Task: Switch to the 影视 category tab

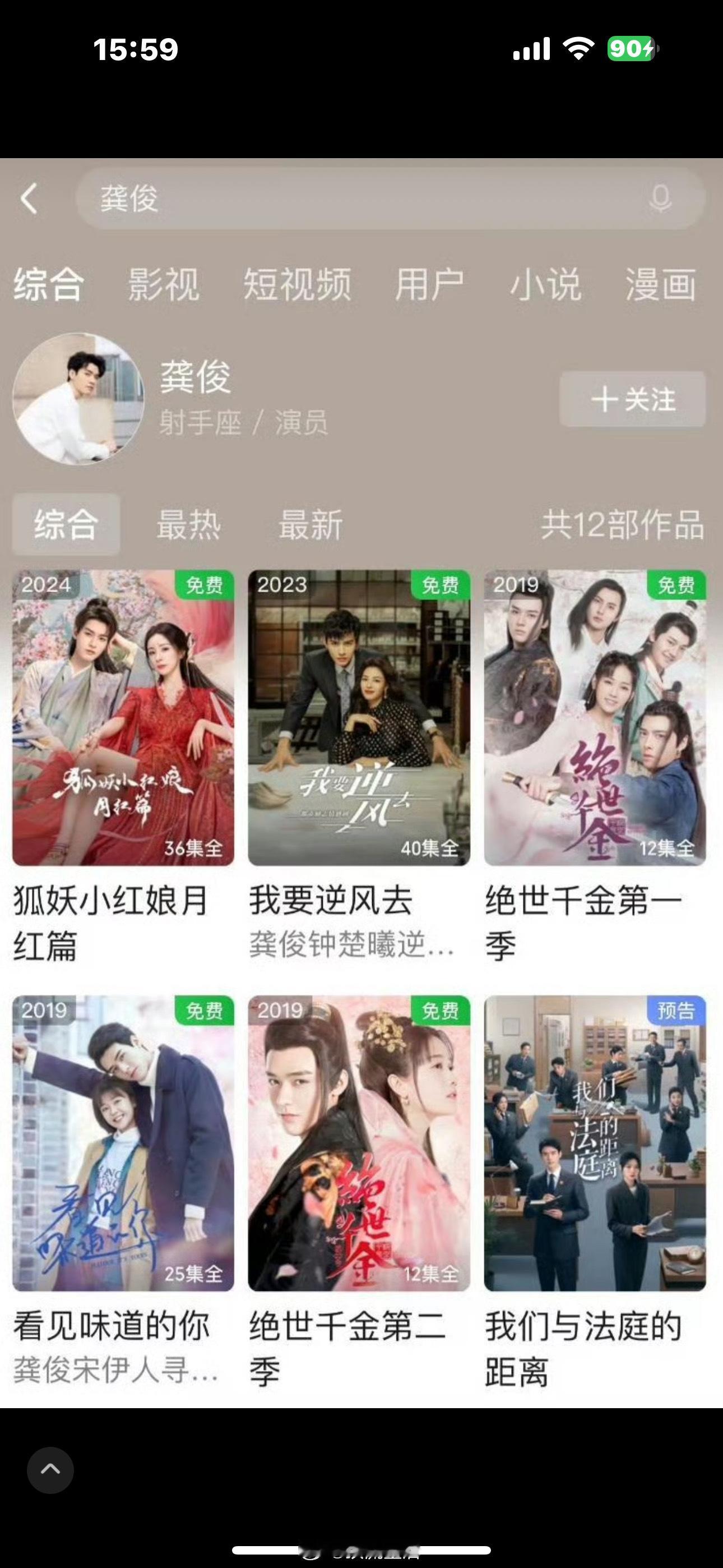Action: coord(162,286)
